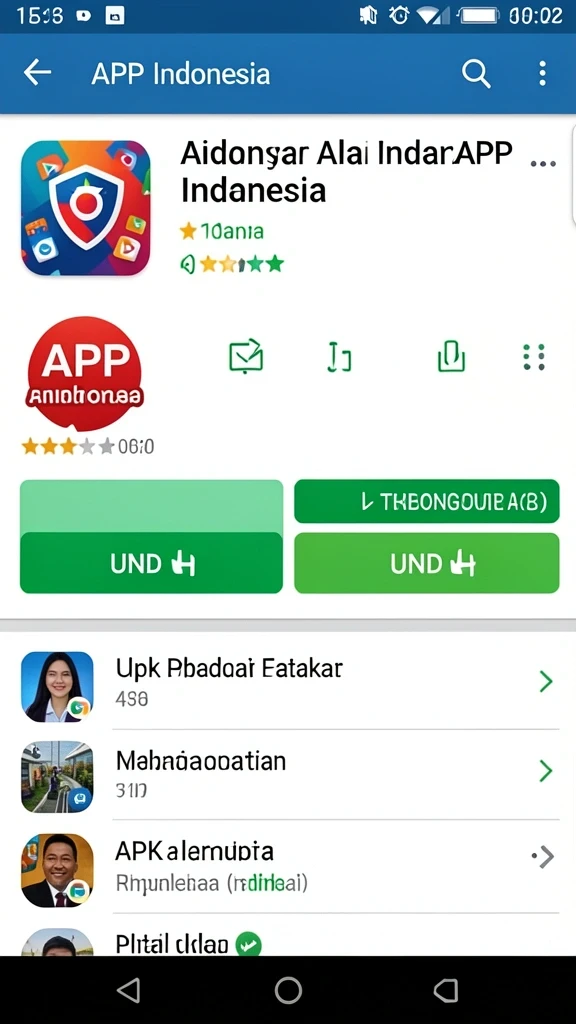Tap the right light green UND button
Viewport: 576px width, 1024px height.
[x=426, y=563]
